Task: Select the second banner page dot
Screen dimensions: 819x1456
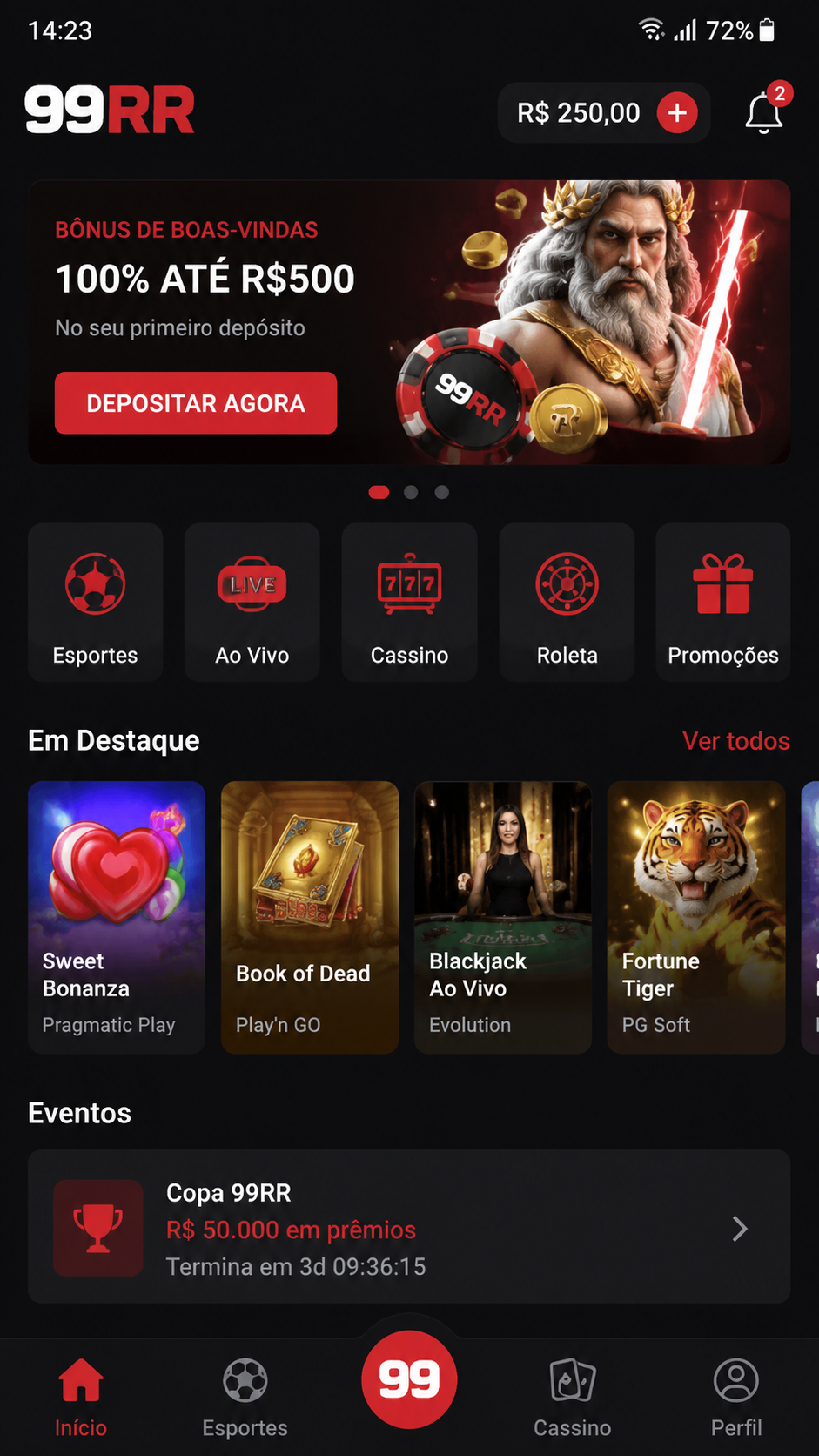Action: tap(411, 492)
